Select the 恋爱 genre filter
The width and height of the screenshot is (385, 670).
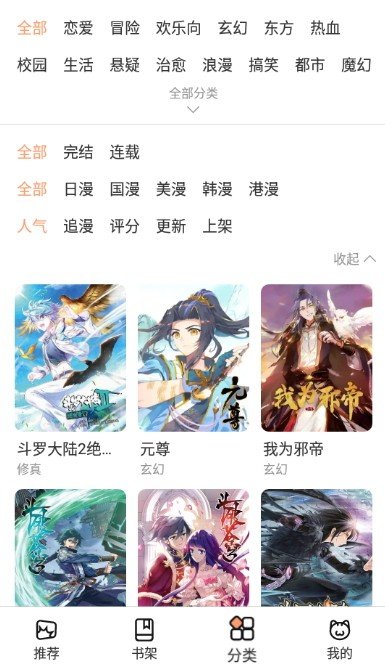click(x=78, y=28)
